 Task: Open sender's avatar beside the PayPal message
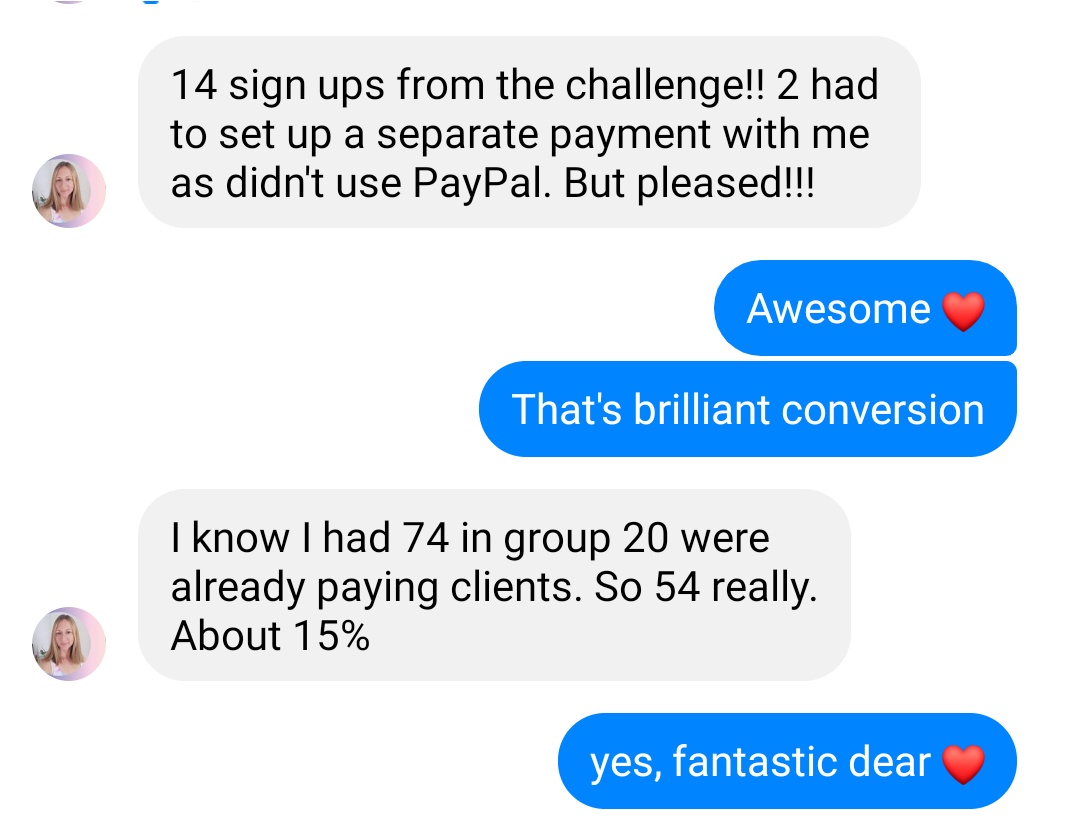coord(69,191)
